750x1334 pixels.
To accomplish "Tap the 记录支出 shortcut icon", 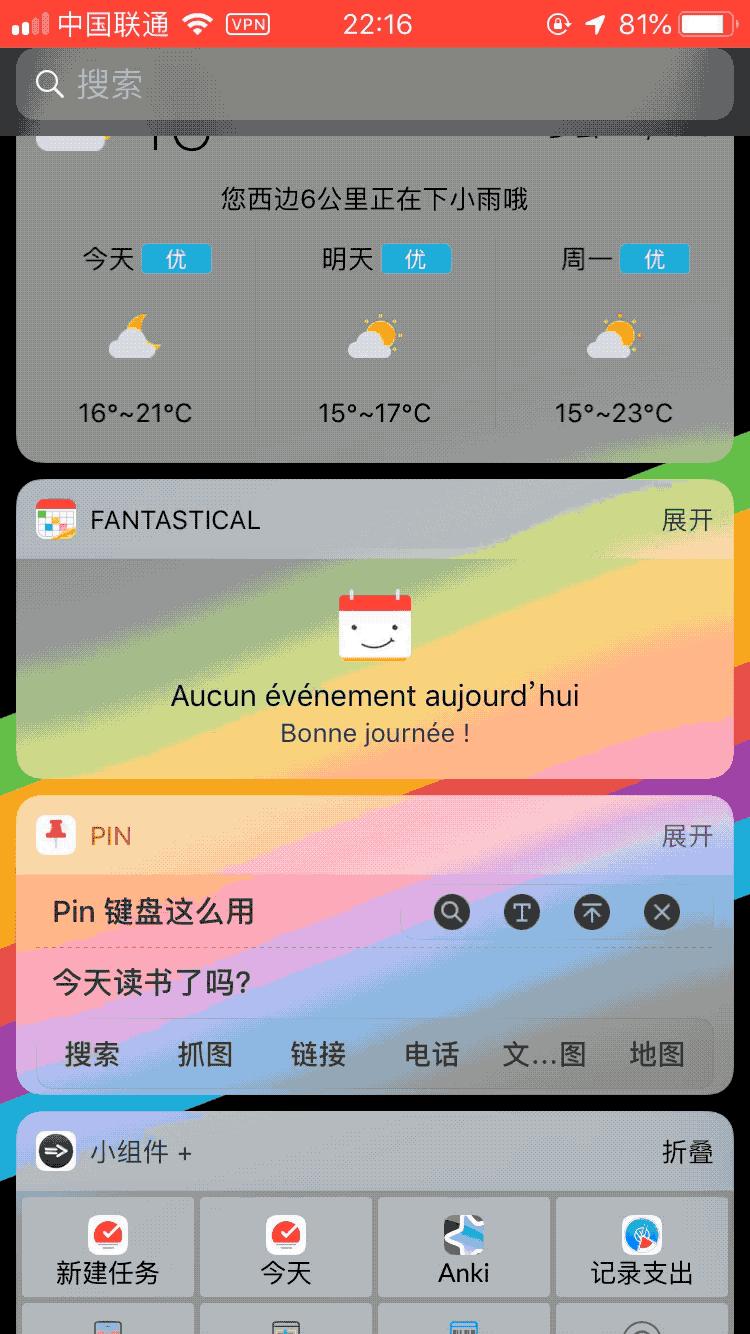I will [642, 1235].
